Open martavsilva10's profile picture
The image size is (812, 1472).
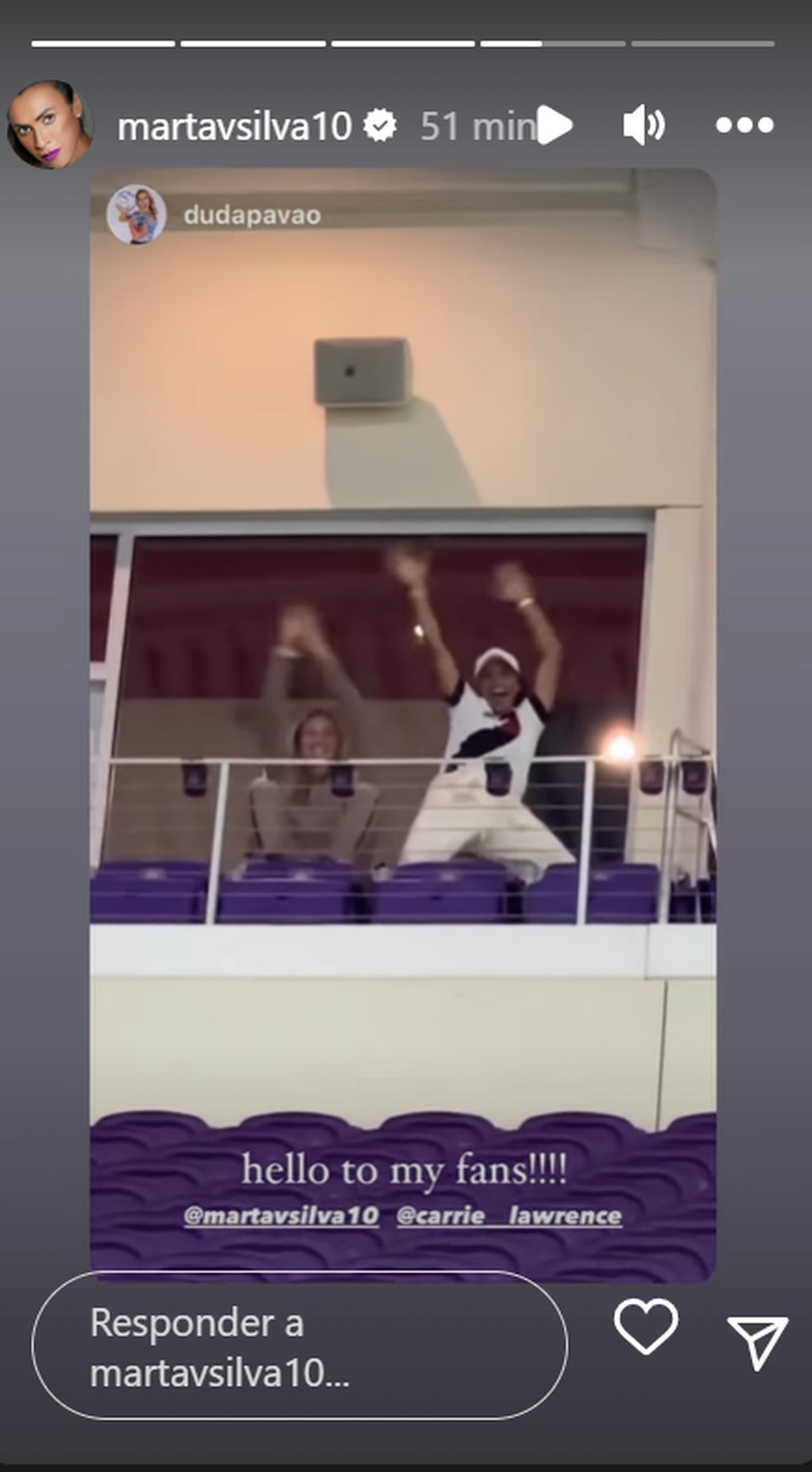pos(48,125)
